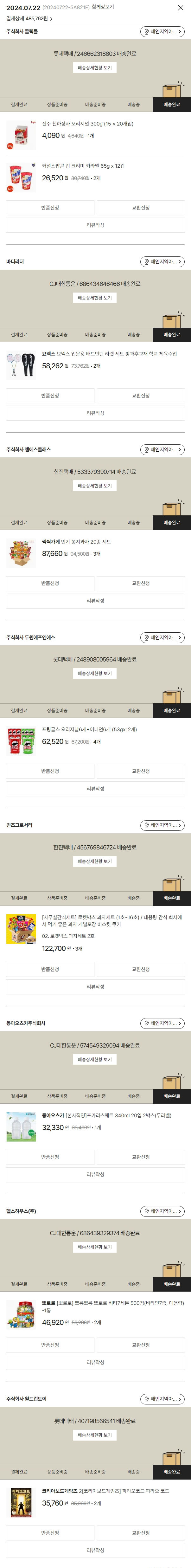The width and height of the screenshot is (191, 1568).
Task: Open 로켓박스 과자세트 product
Action: click(x=111, y=920)
